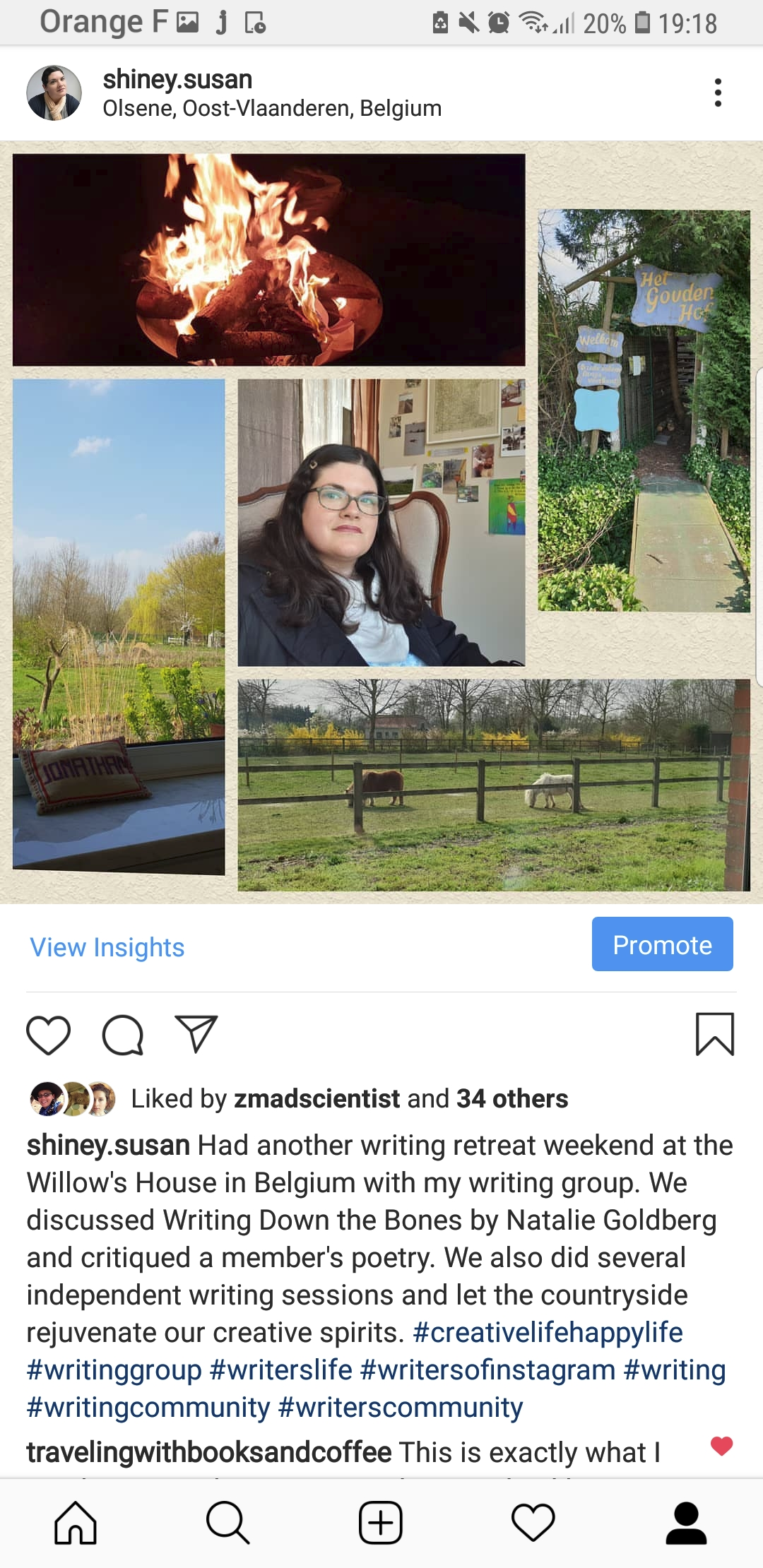The width and height of the screenshot is (763, 1568).
Task: Tap View Insights for this post
Action: [107, 947]
